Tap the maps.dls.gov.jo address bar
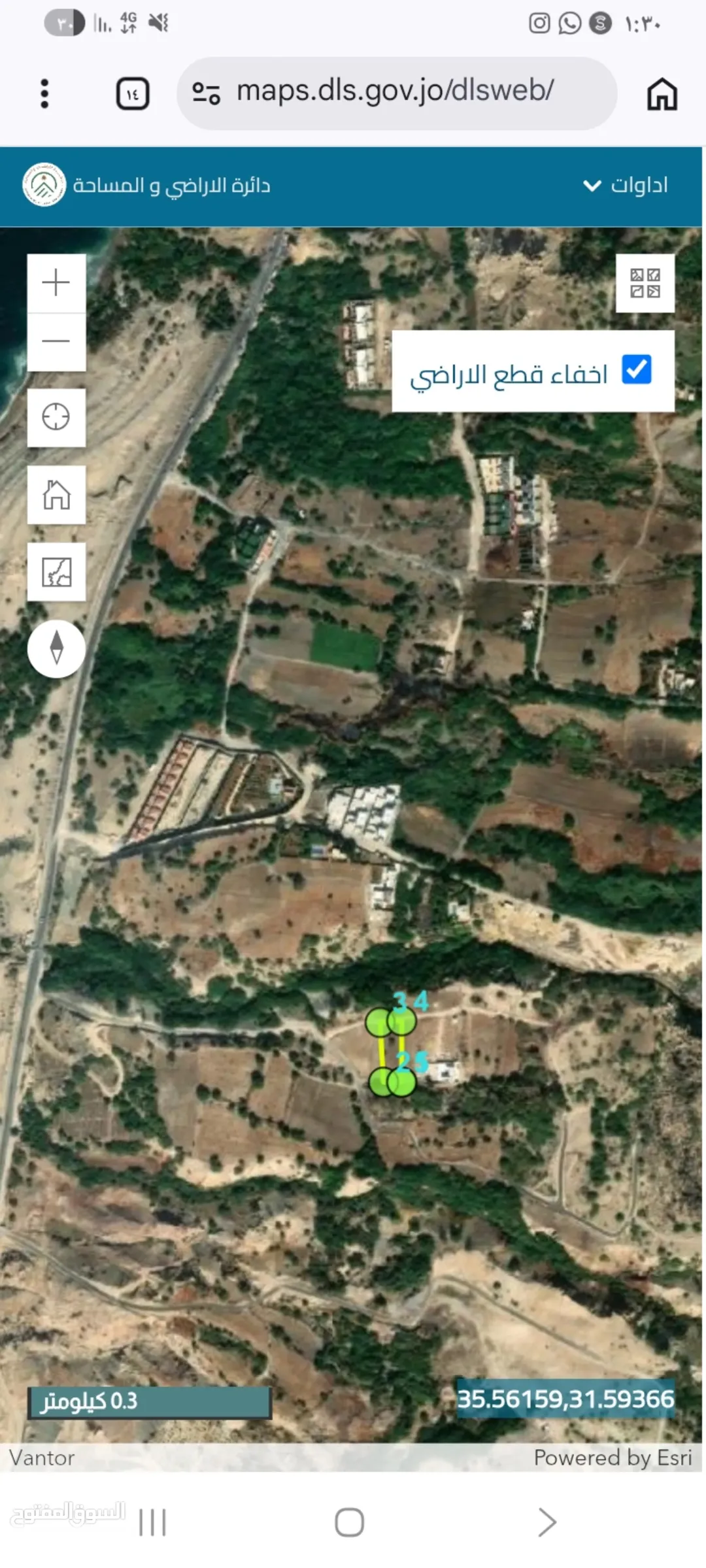 tap(396, 93)
